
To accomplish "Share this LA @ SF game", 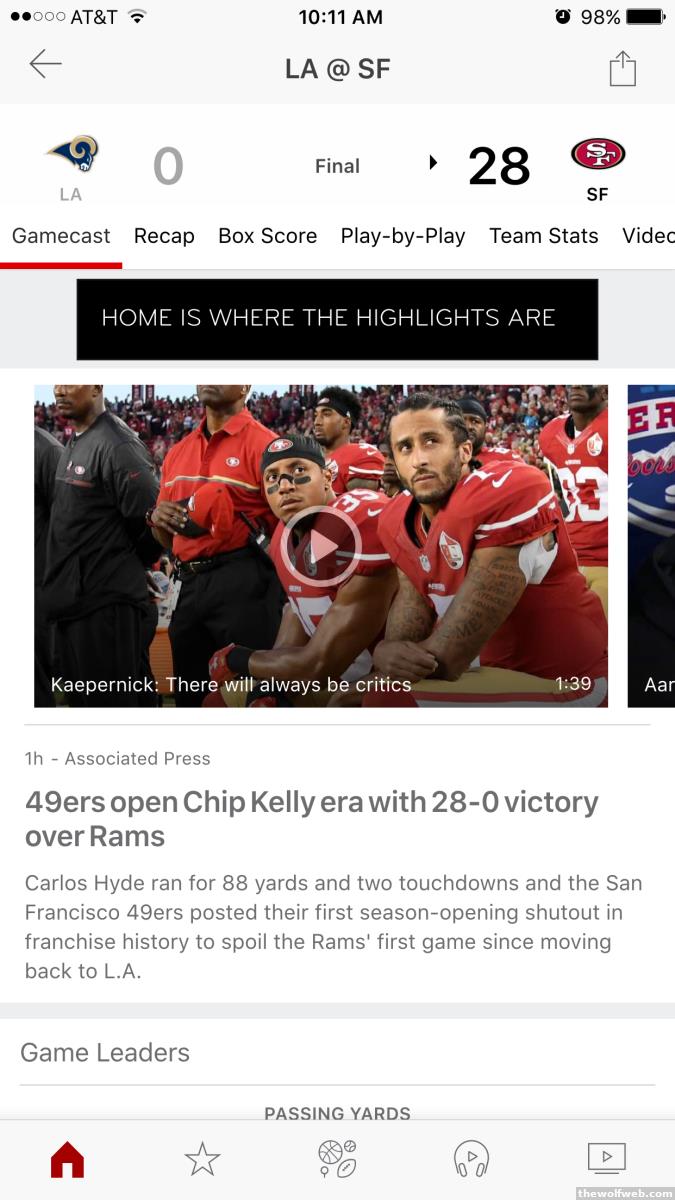I will point(622,69).
